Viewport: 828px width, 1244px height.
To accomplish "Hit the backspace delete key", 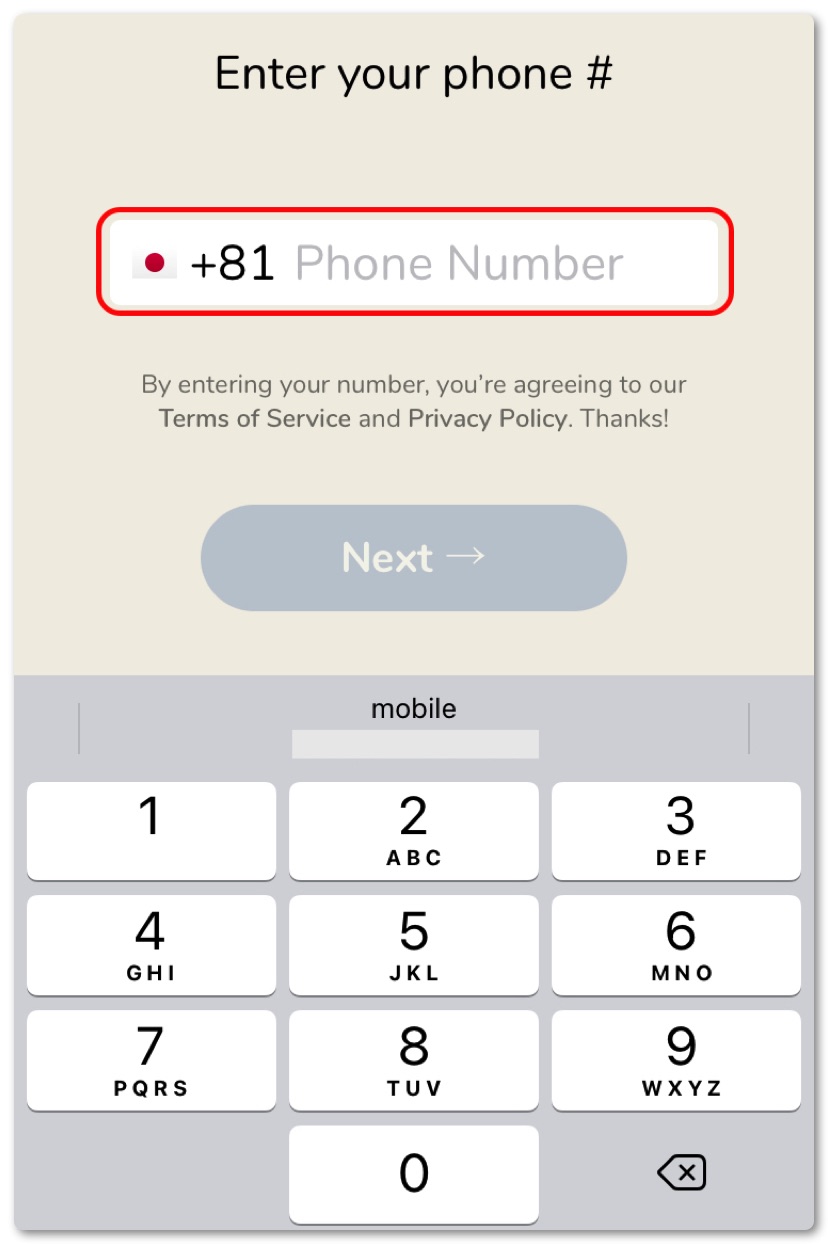I will click(681, 1172).
